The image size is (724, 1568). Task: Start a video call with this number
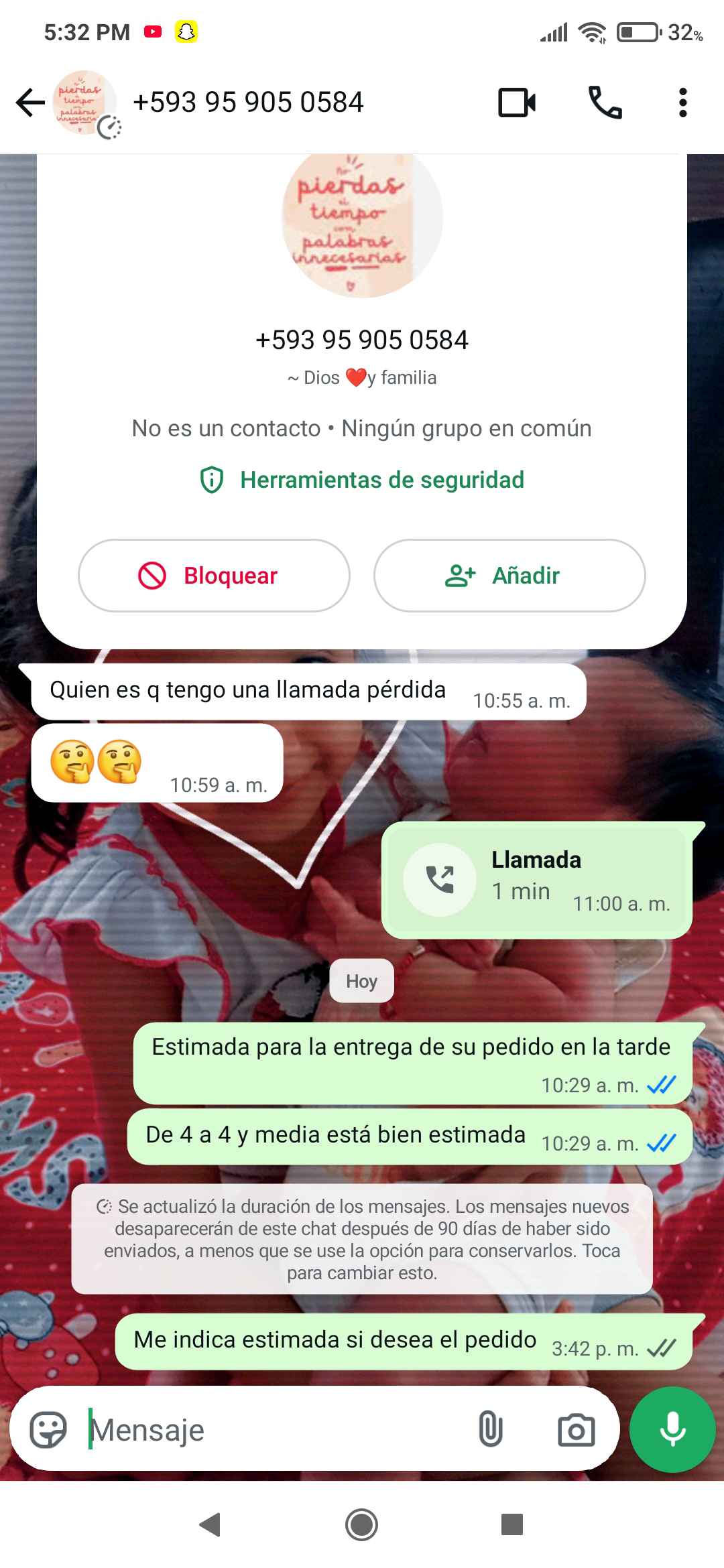[516, 103]
